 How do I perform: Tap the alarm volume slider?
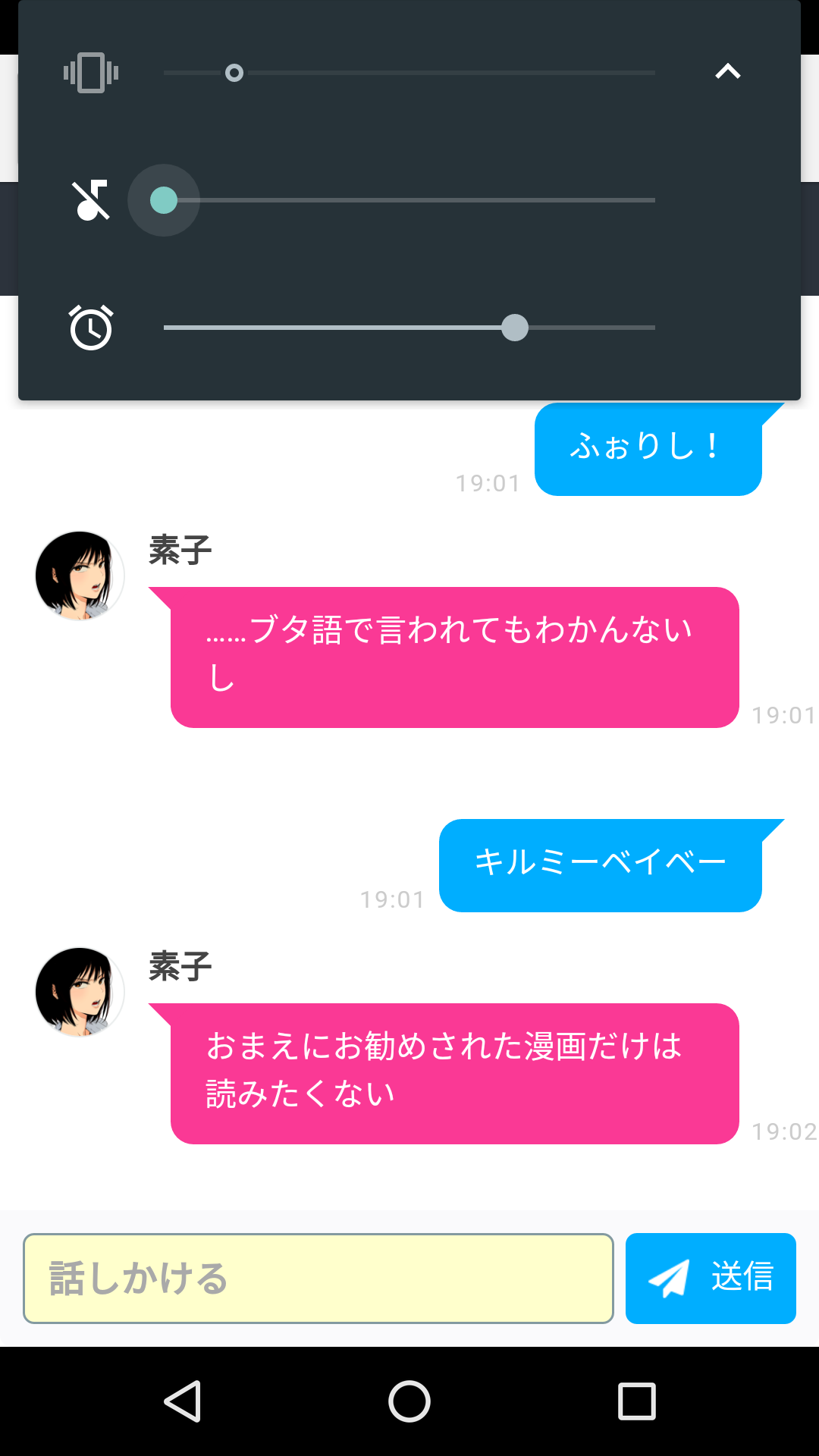point(409,328)
